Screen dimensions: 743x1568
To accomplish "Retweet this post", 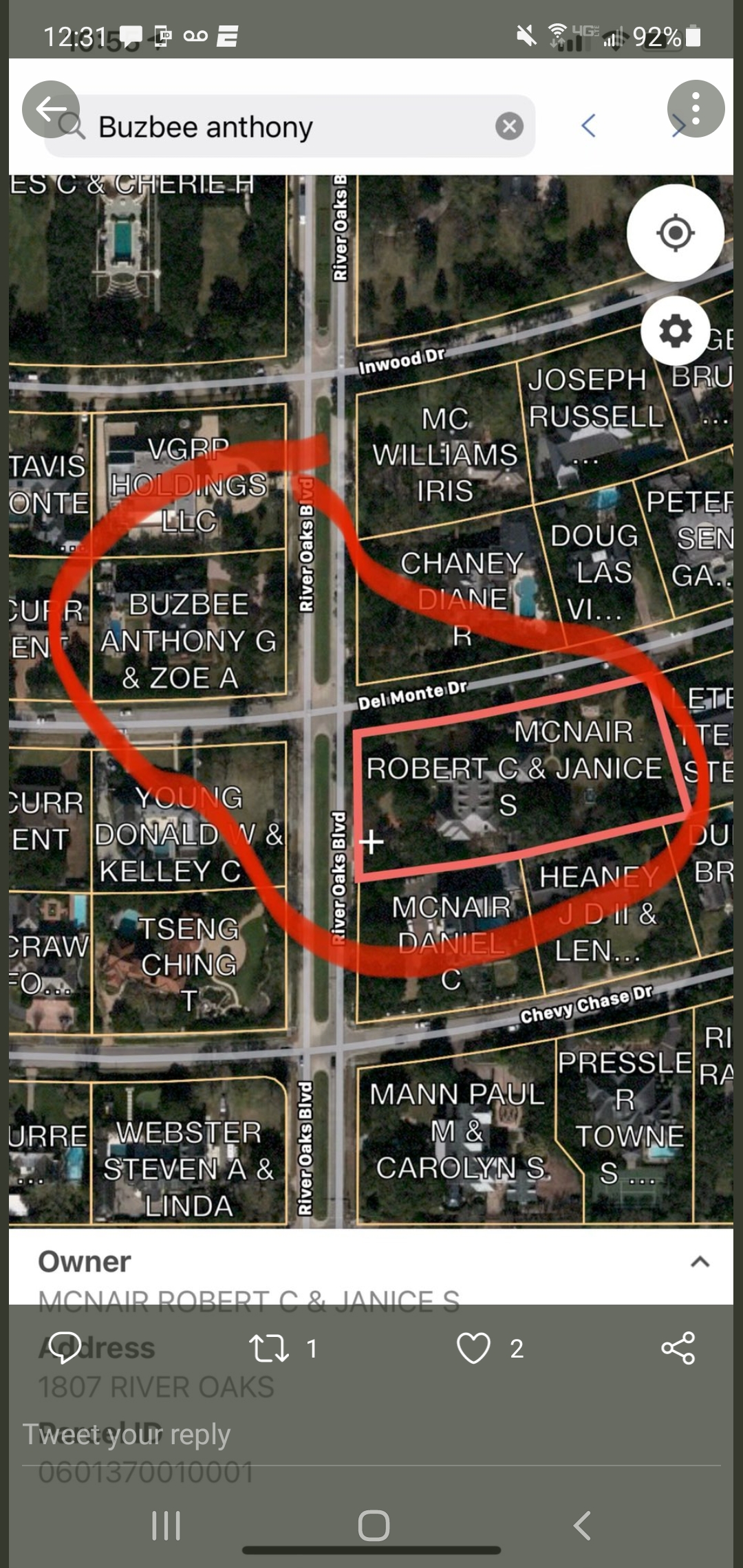I will point(268,1348).
